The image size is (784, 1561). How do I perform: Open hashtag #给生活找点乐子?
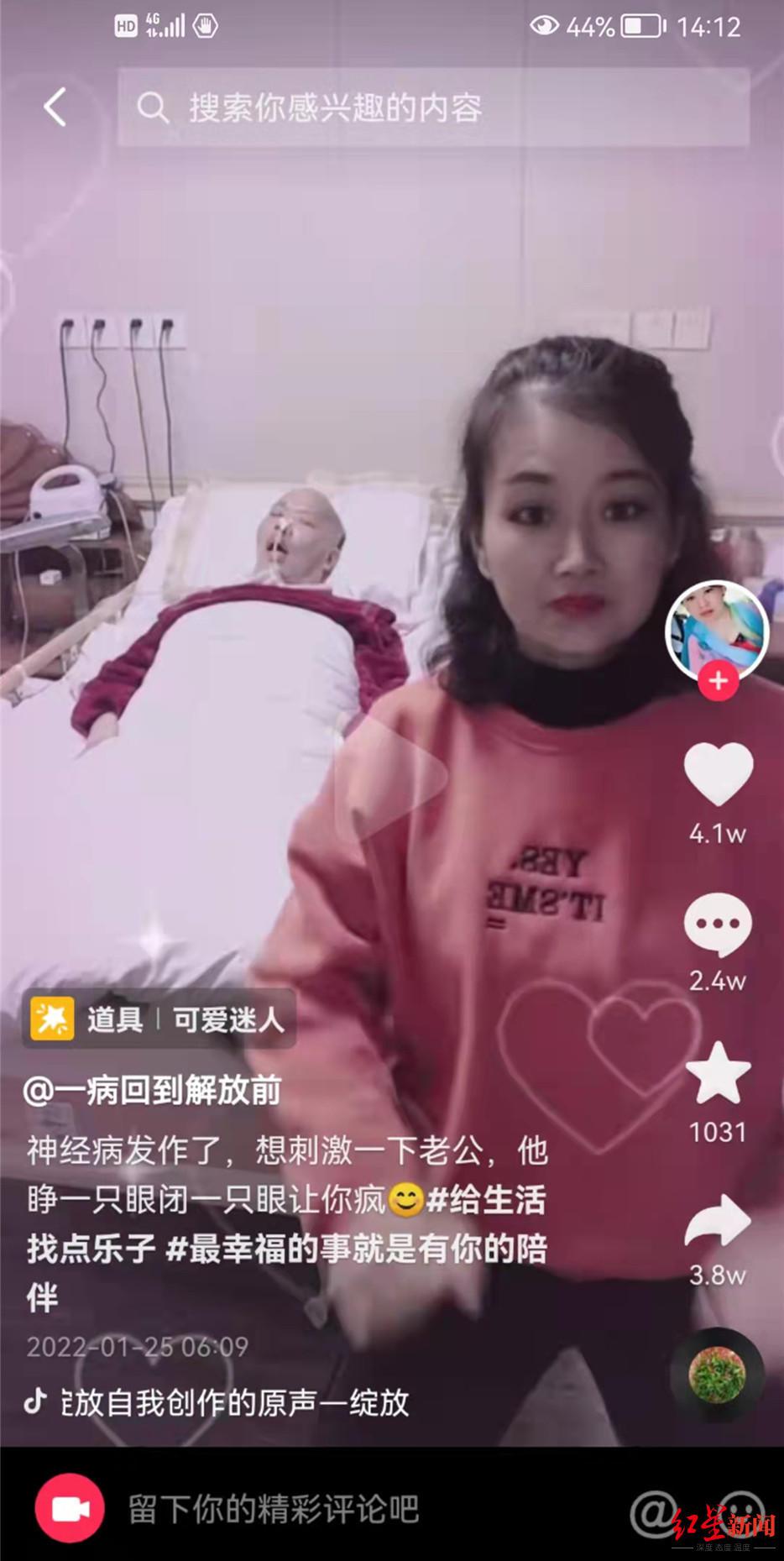point(487,1200)
